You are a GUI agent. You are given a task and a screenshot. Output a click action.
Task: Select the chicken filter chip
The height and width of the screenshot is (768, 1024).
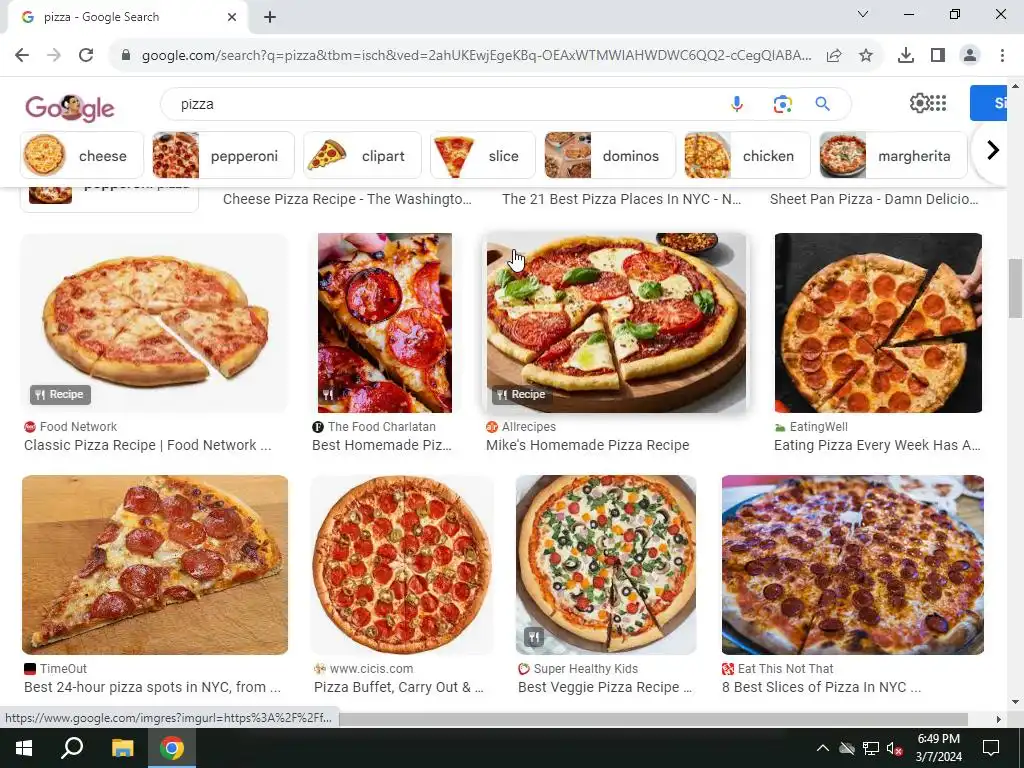pos(746,156)
